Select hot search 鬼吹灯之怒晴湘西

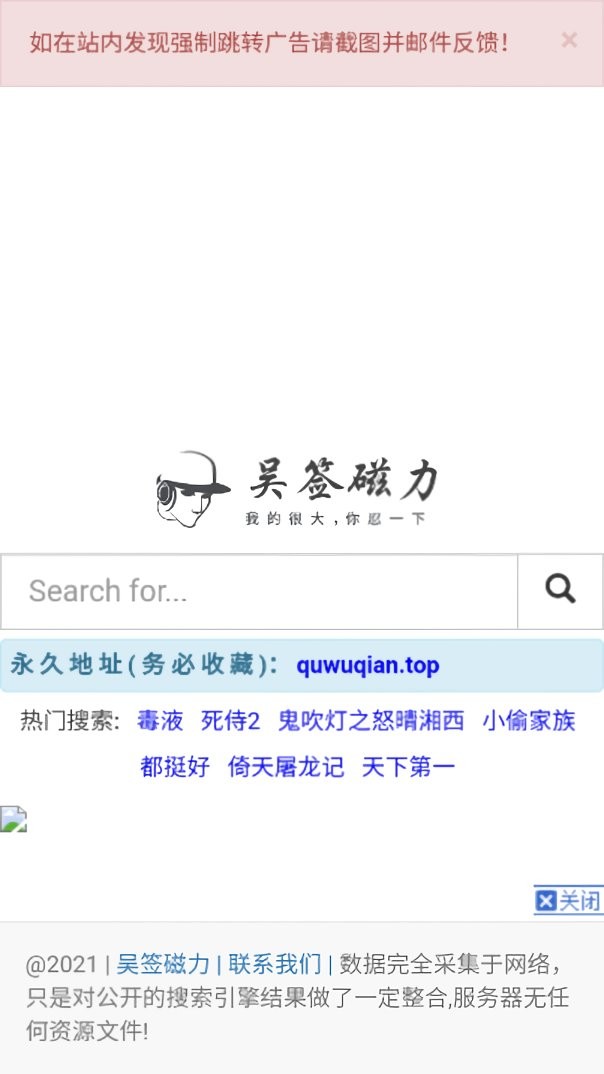click(371, 720)
